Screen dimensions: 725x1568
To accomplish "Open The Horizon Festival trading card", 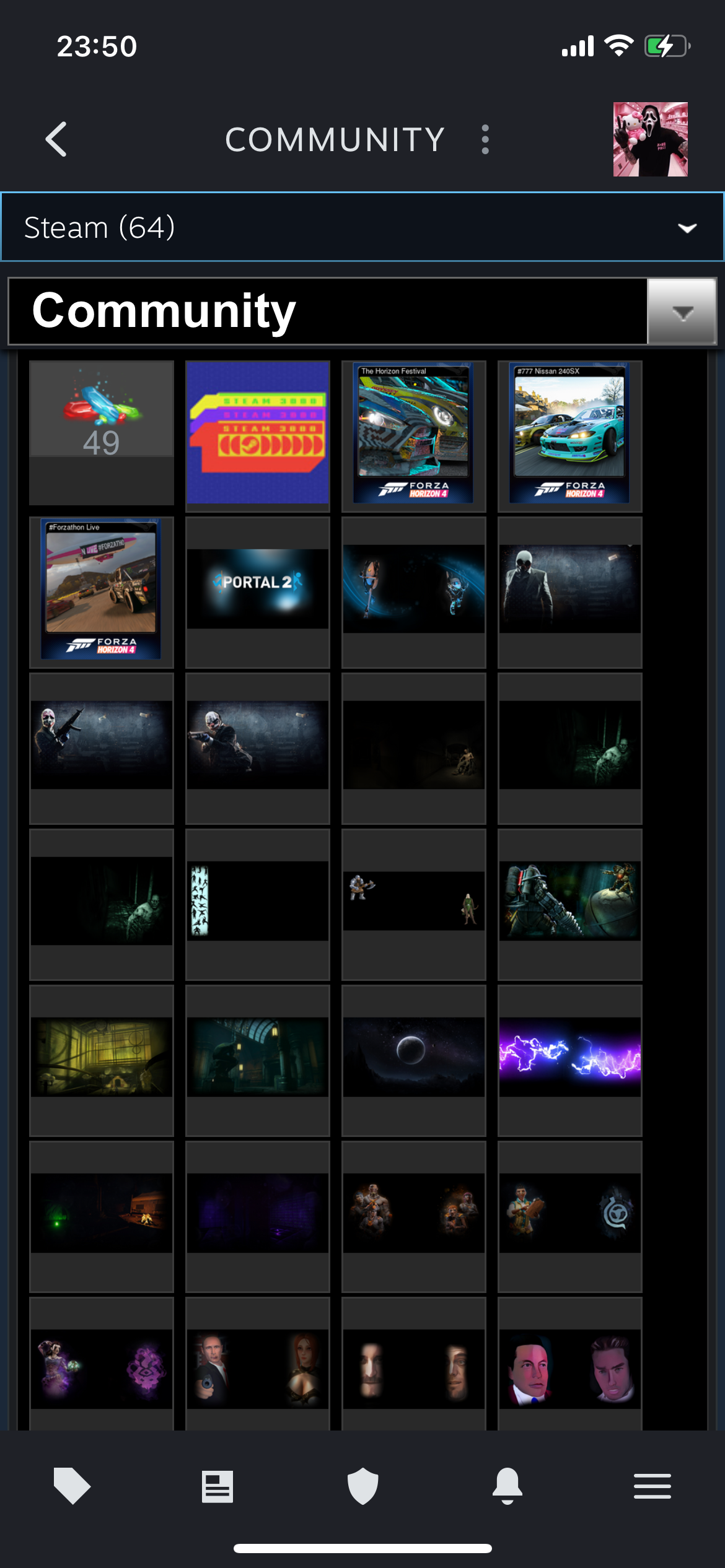I will 414,433.
